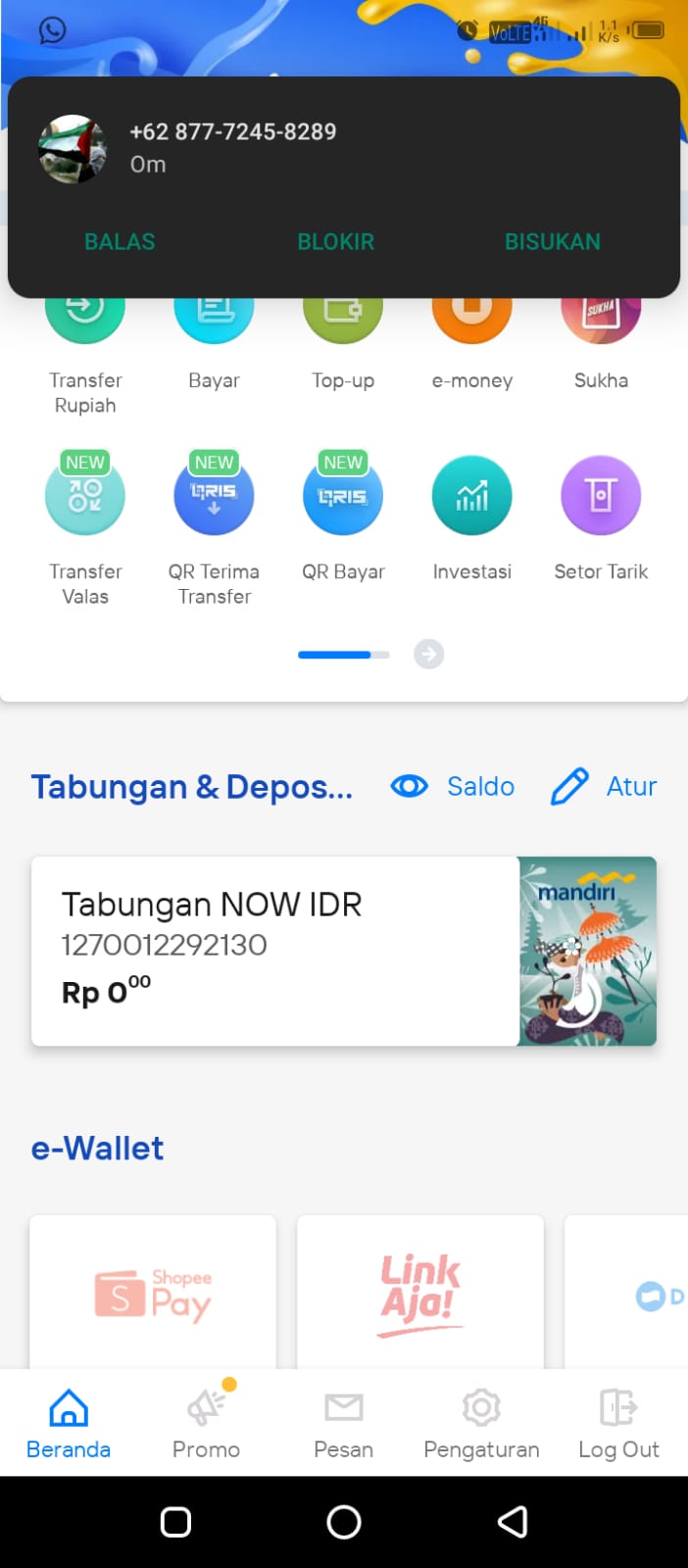Block the sender with BLOKIR

coord(335,241)
